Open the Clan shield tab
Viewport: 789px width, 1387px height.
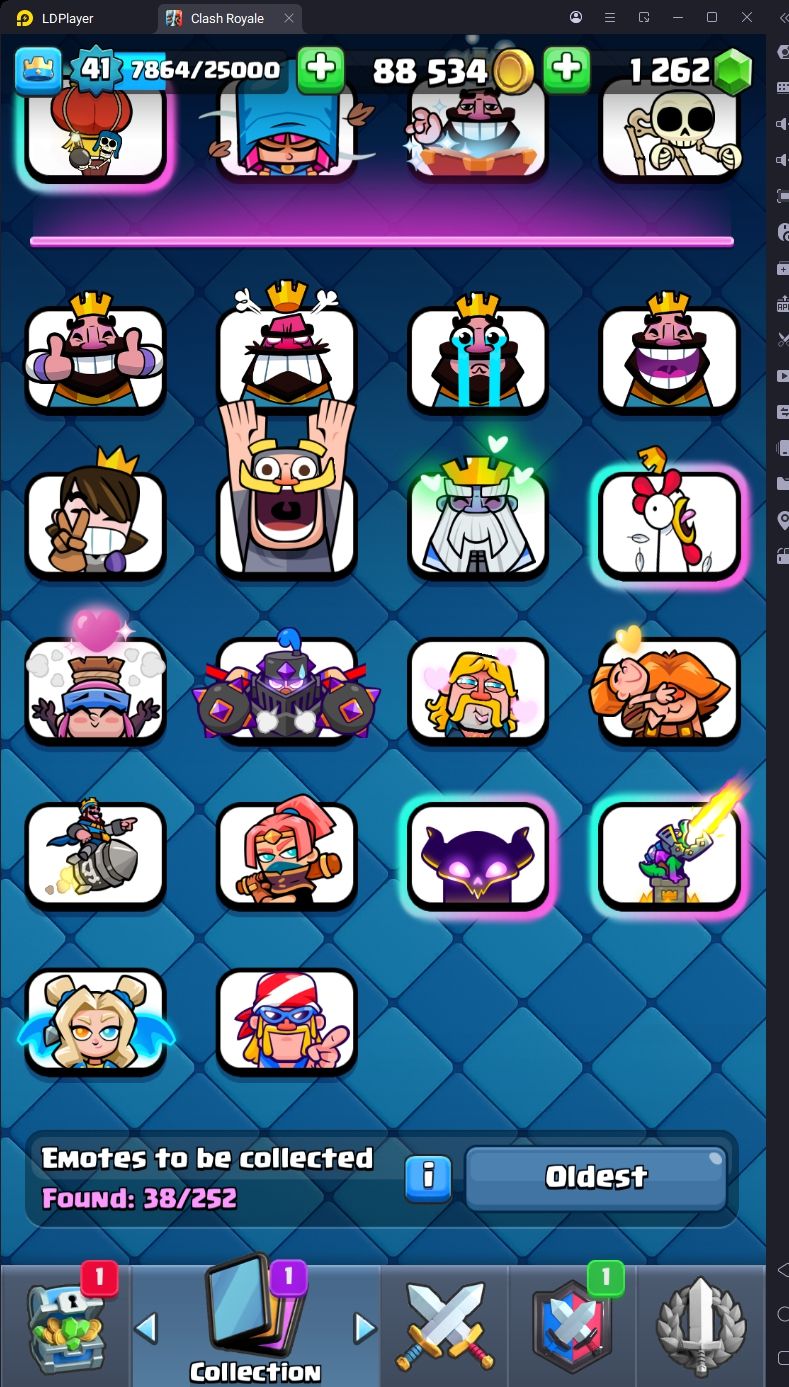(x=572, y=1325)
